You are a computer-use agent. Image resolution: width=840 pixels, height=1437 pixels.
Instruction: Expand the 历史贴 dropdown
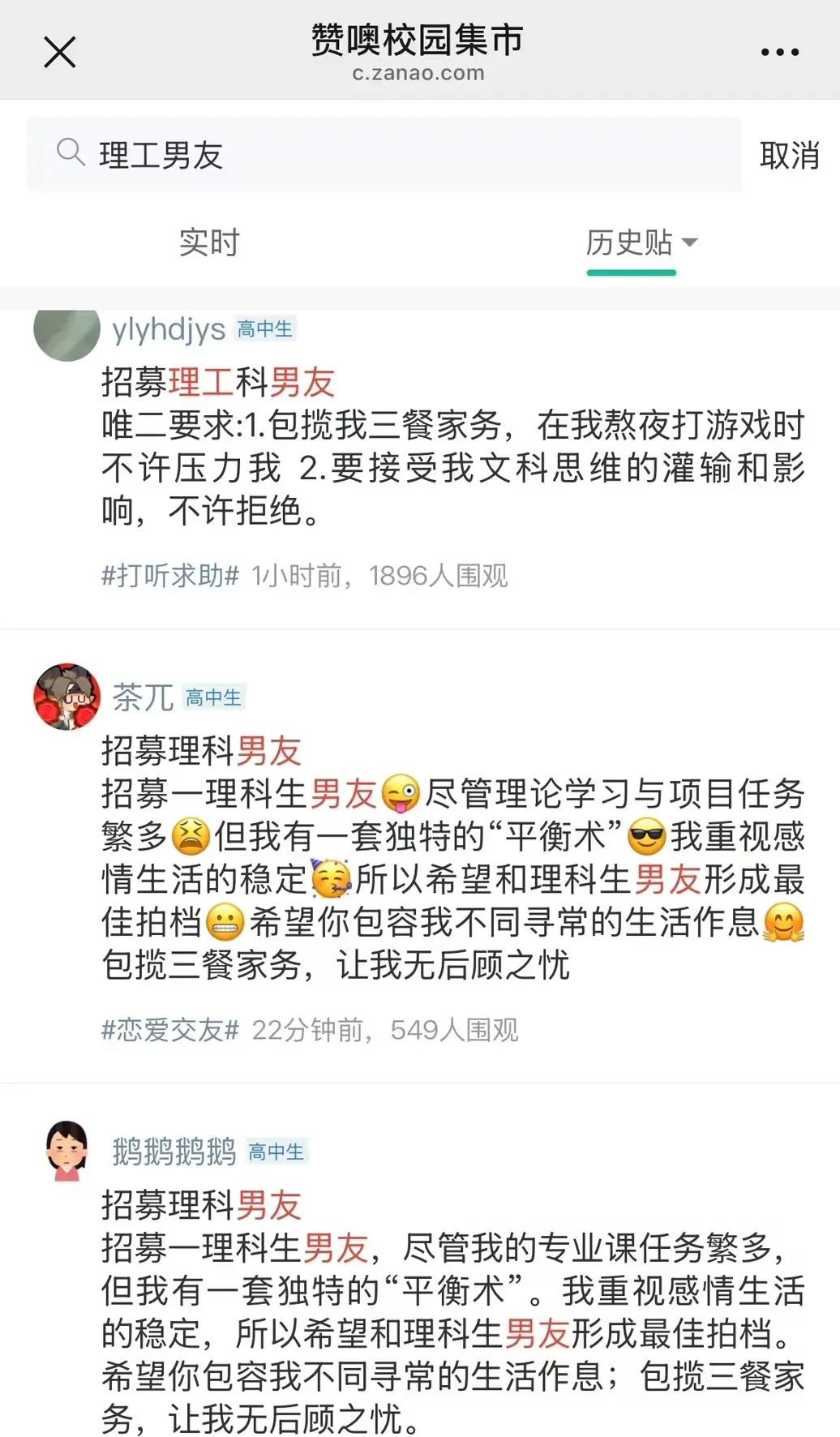coord(641,242)
